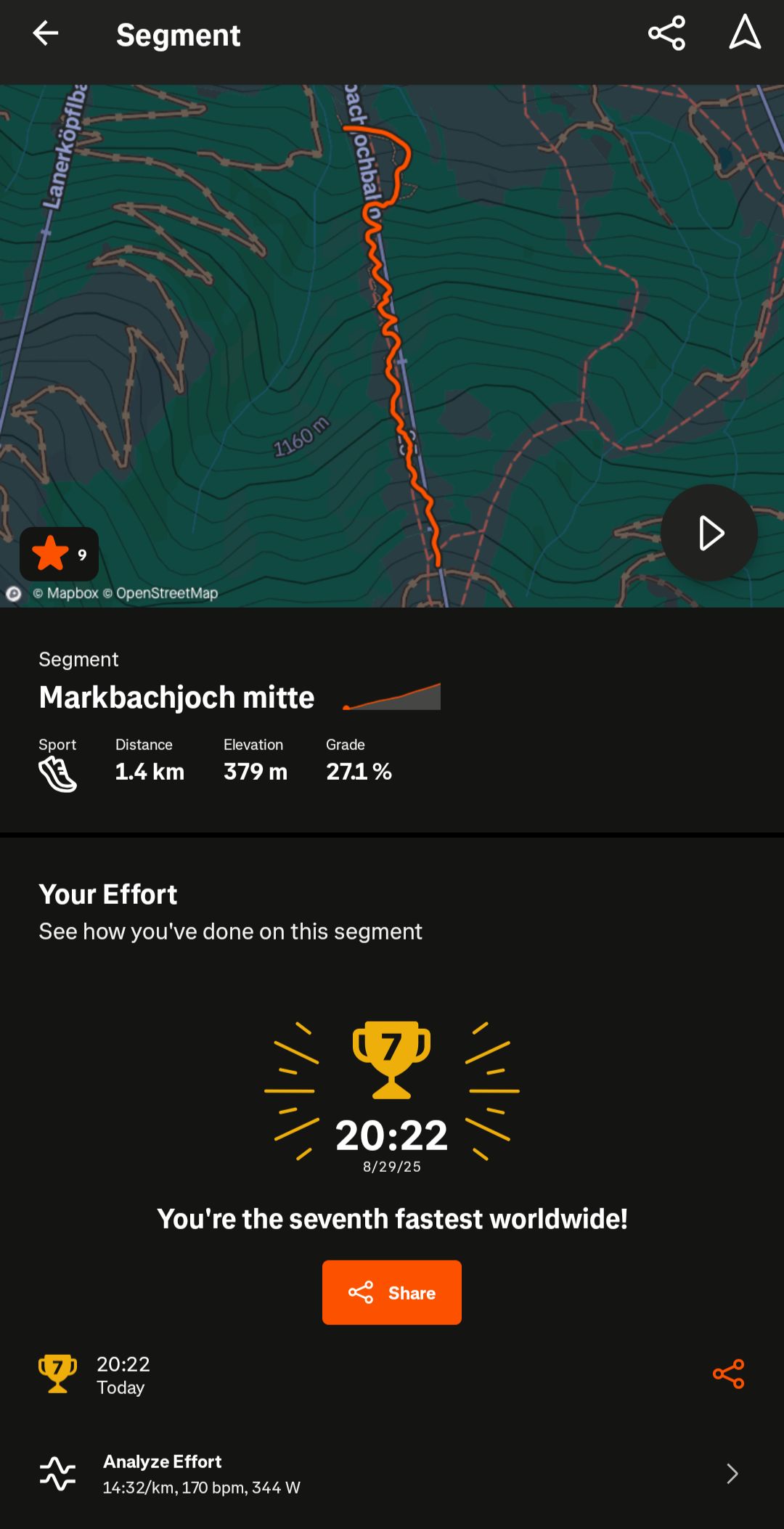The image size is (784, 1529).
Task: Star the Markbachjoch mitte segment
Action: tap(59, 554)
